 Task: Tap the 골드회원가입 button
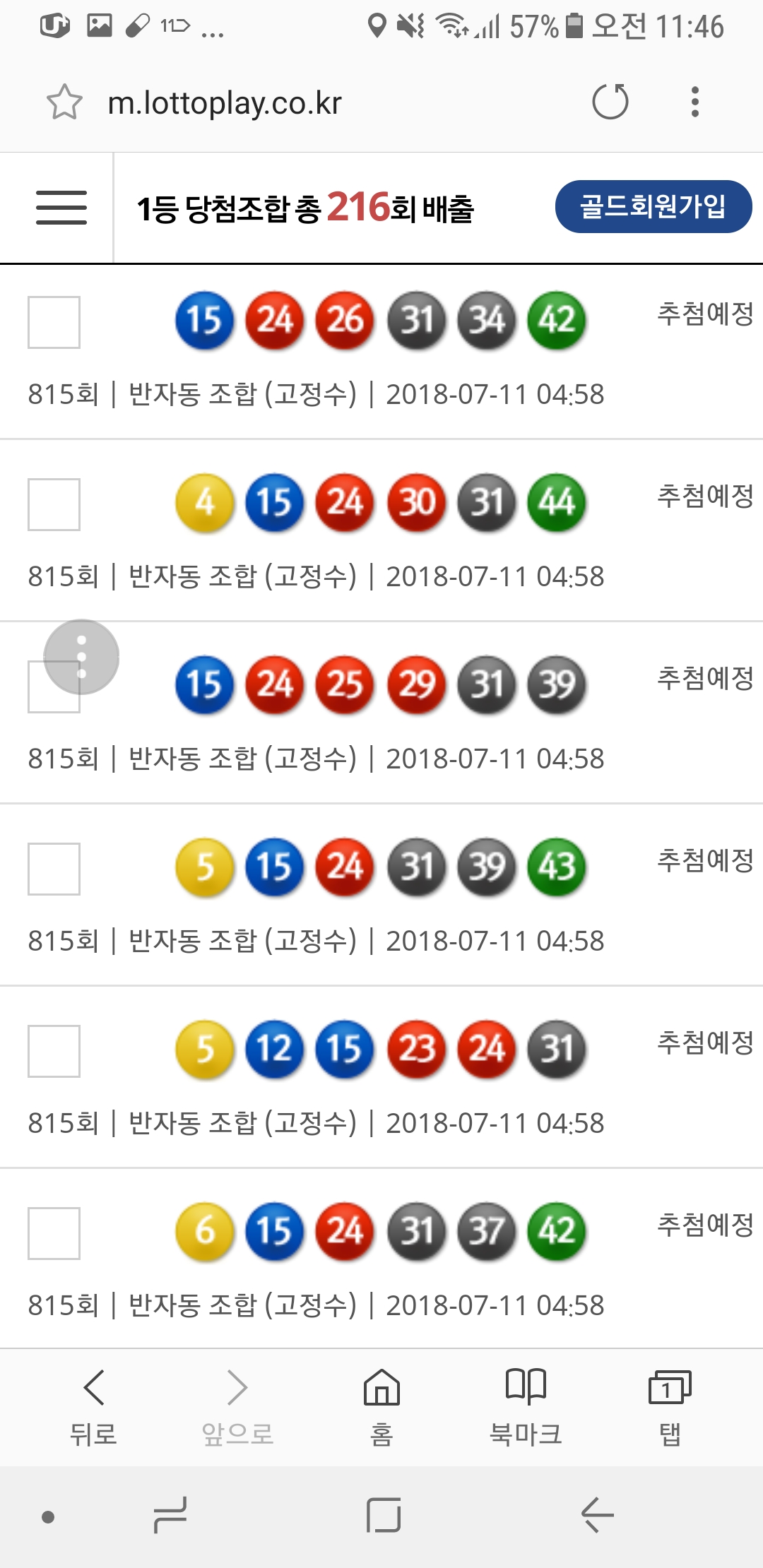(x=653, y=207)
